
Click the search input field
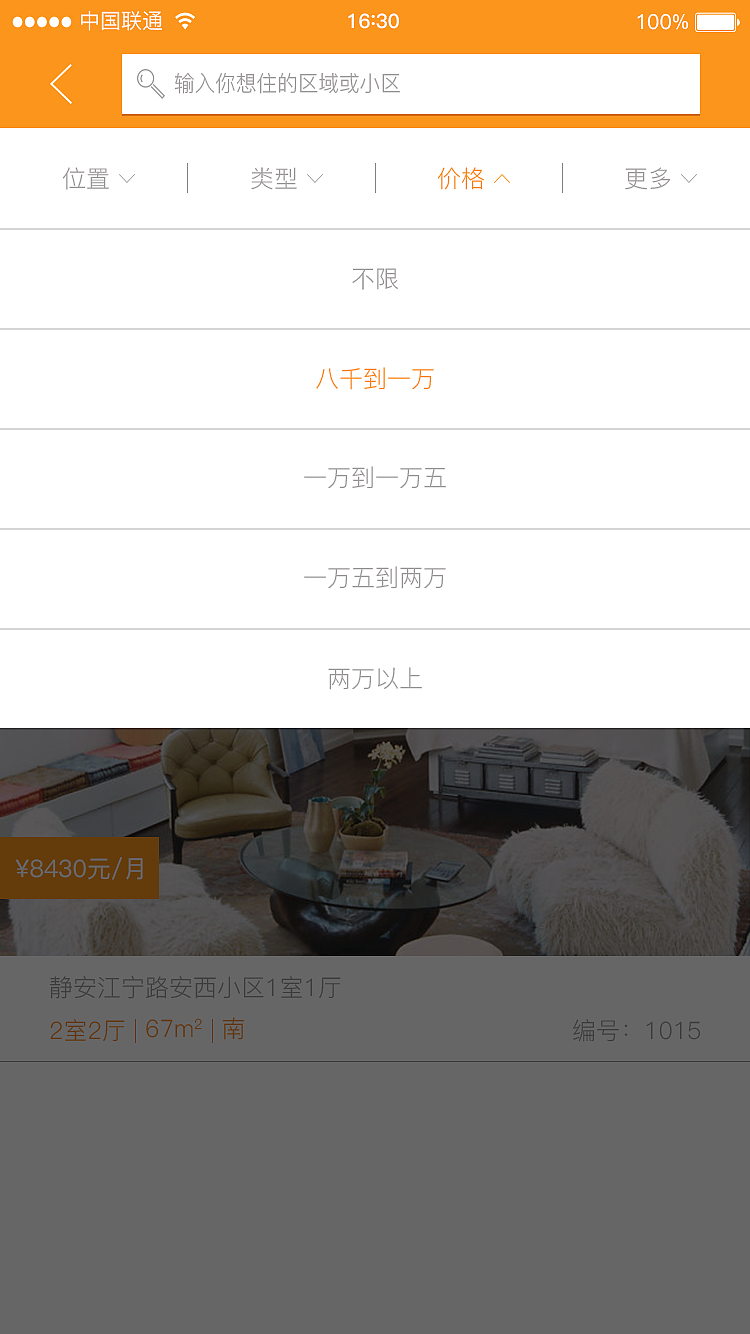point(410,84)
